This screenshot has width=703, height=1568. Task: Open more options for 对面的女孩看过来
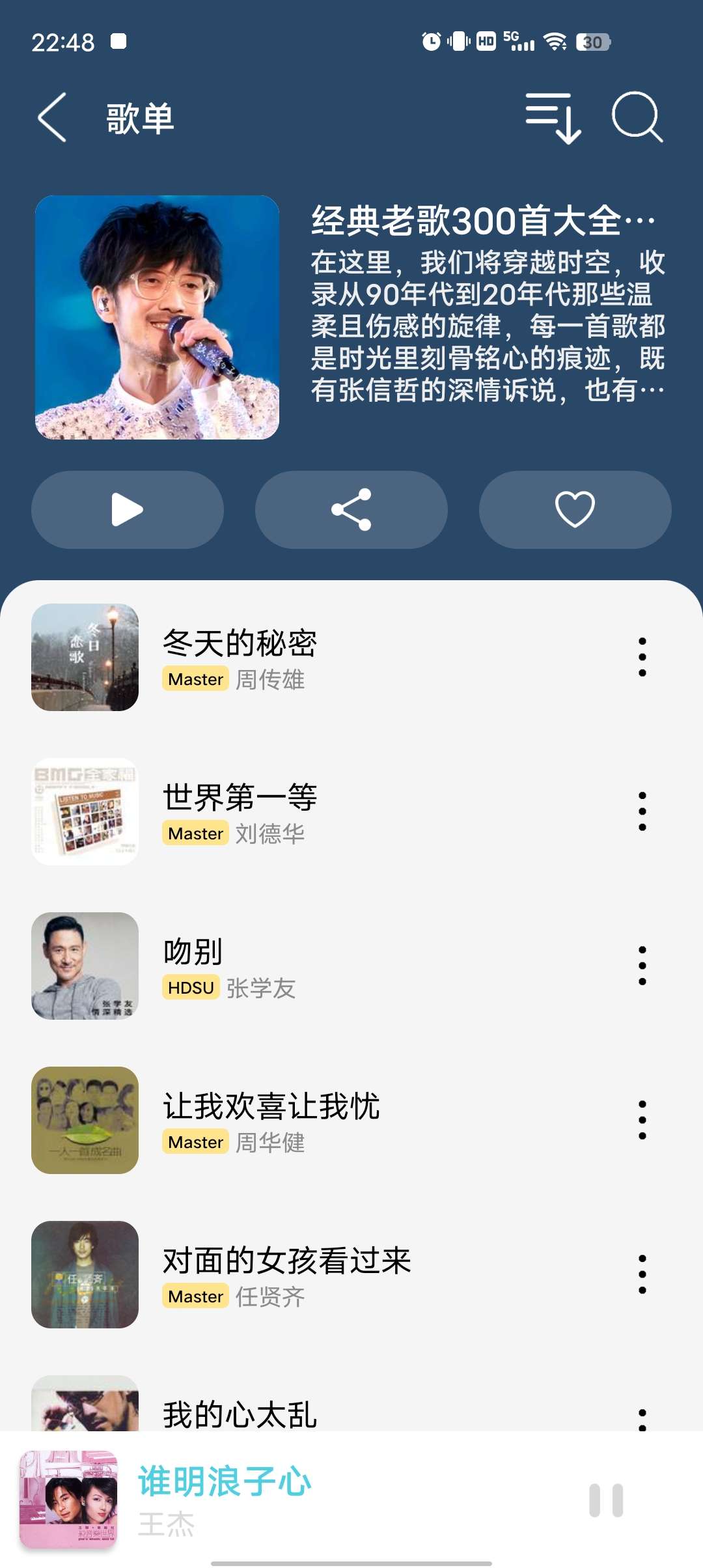pyautogui.click(x=642, y=1274)
